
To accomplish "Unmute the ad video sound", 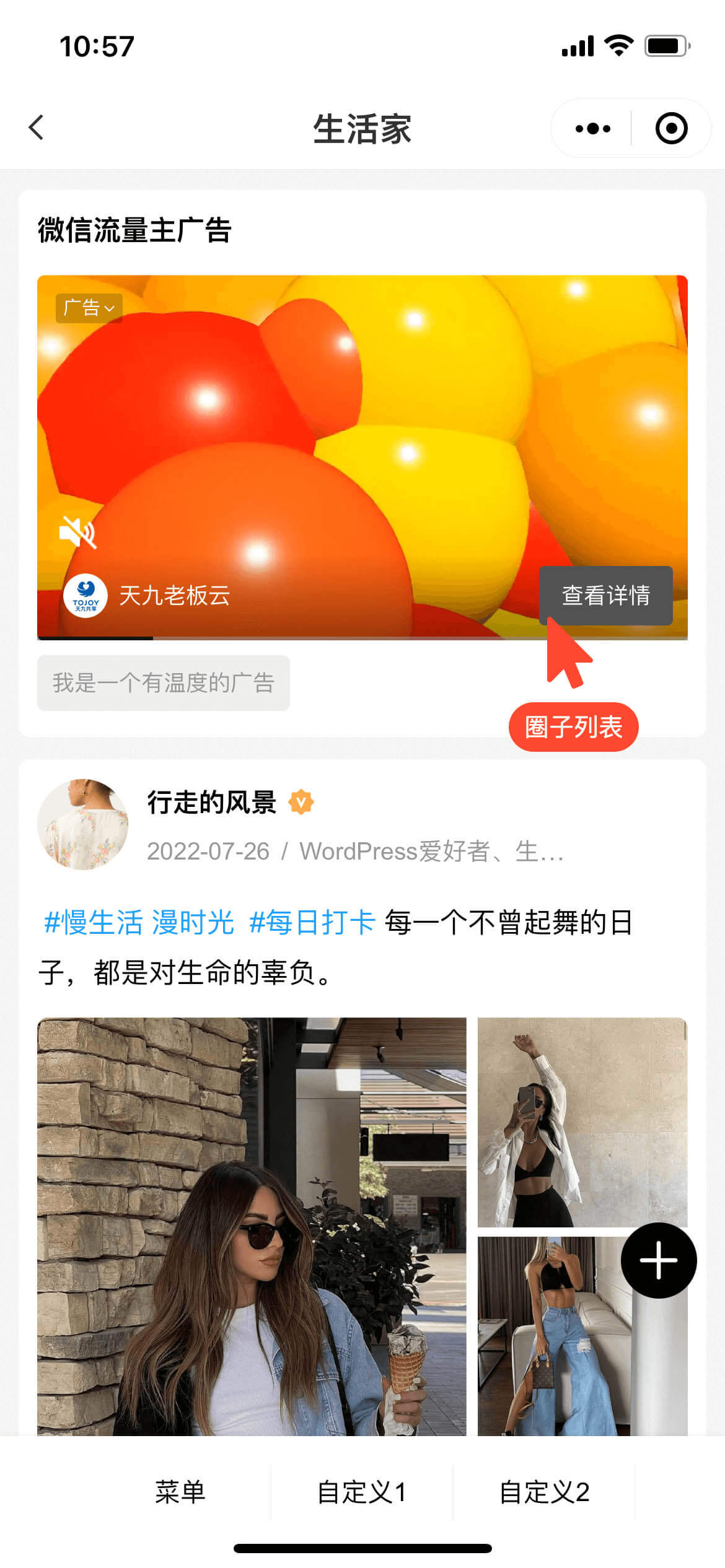I will [77, 531].
